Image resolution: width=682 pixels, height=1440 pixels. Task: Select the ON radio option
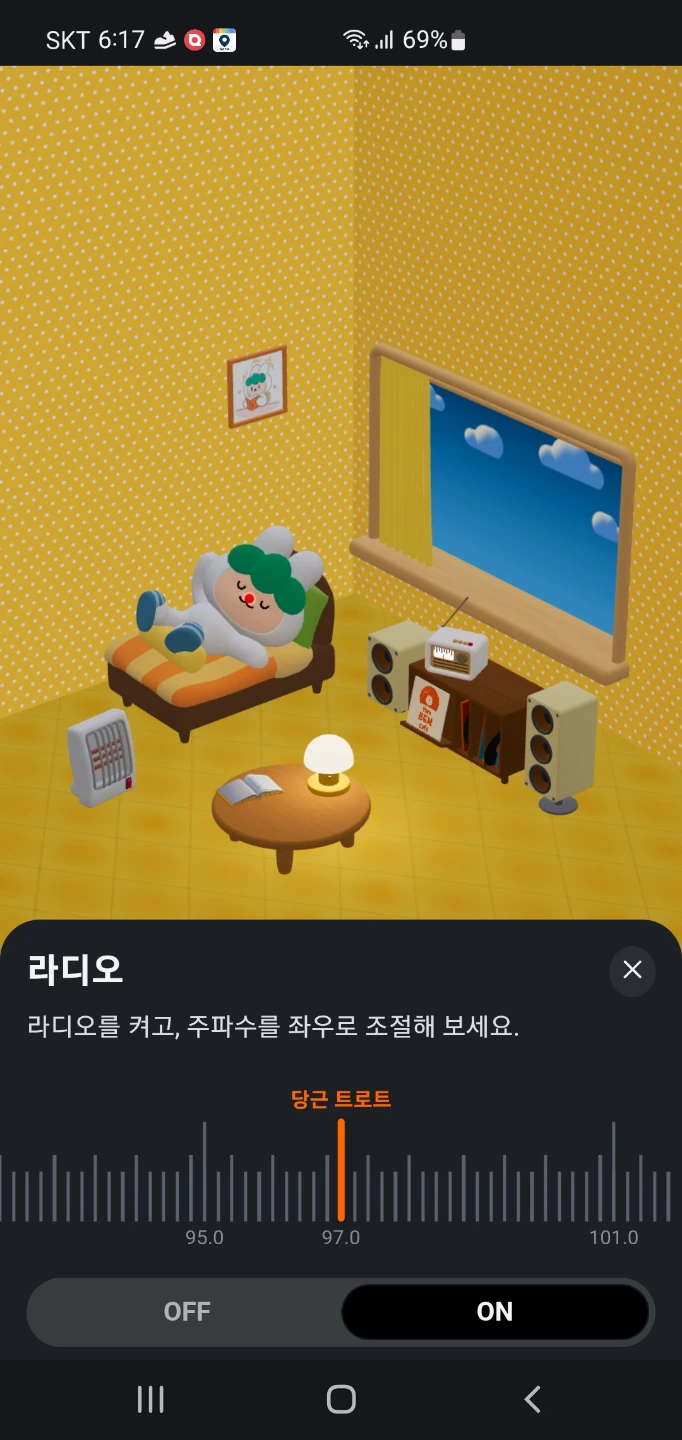coord(495,1312)
